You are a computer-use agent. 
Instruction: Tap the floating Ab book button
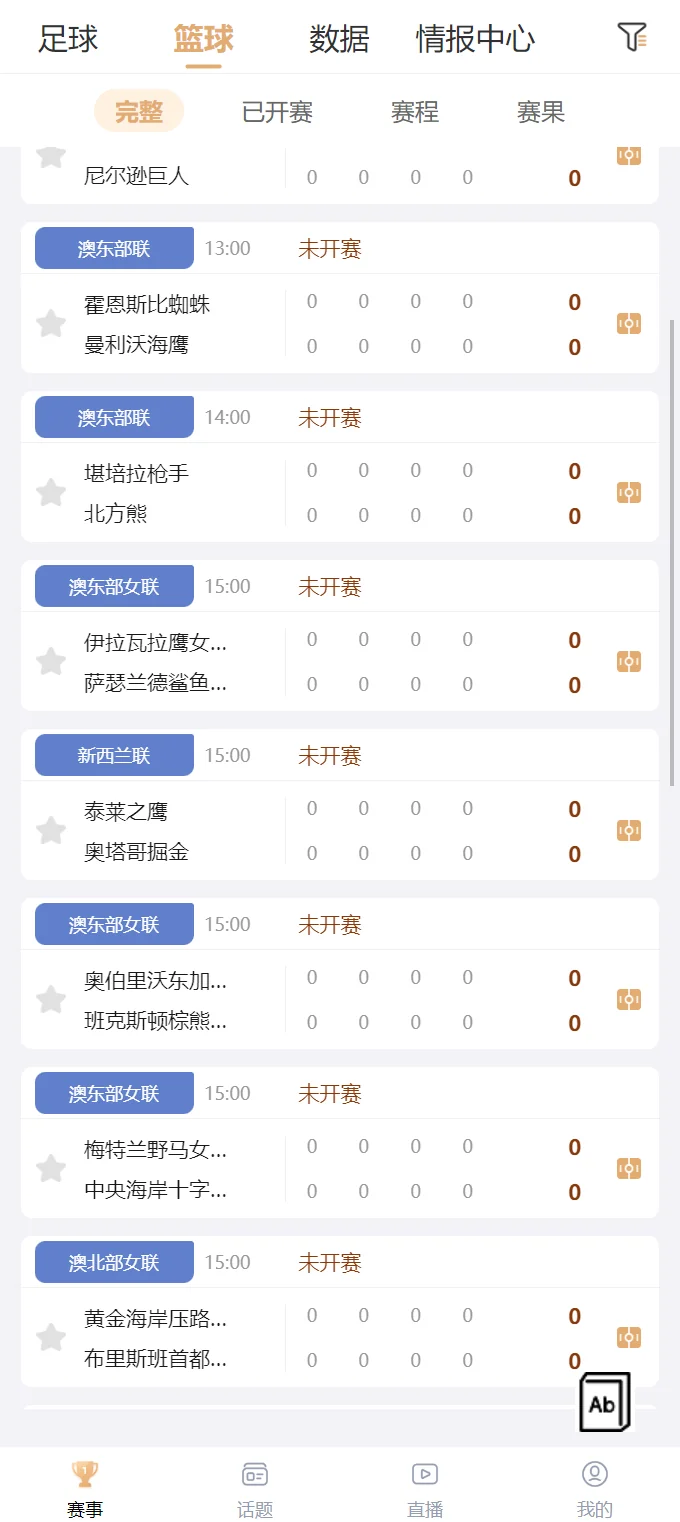point(605,1402)
